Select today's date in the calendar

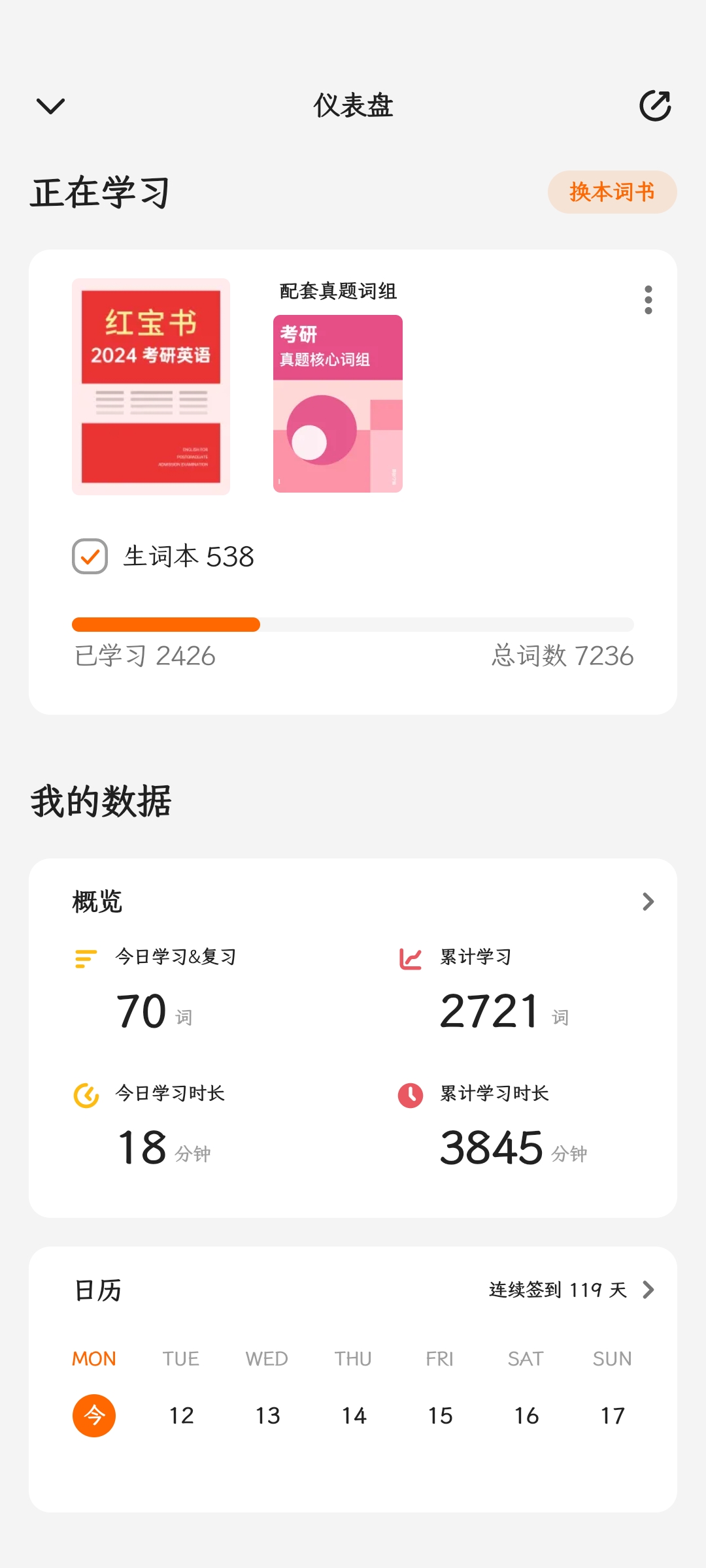[x=94, y=1416]
